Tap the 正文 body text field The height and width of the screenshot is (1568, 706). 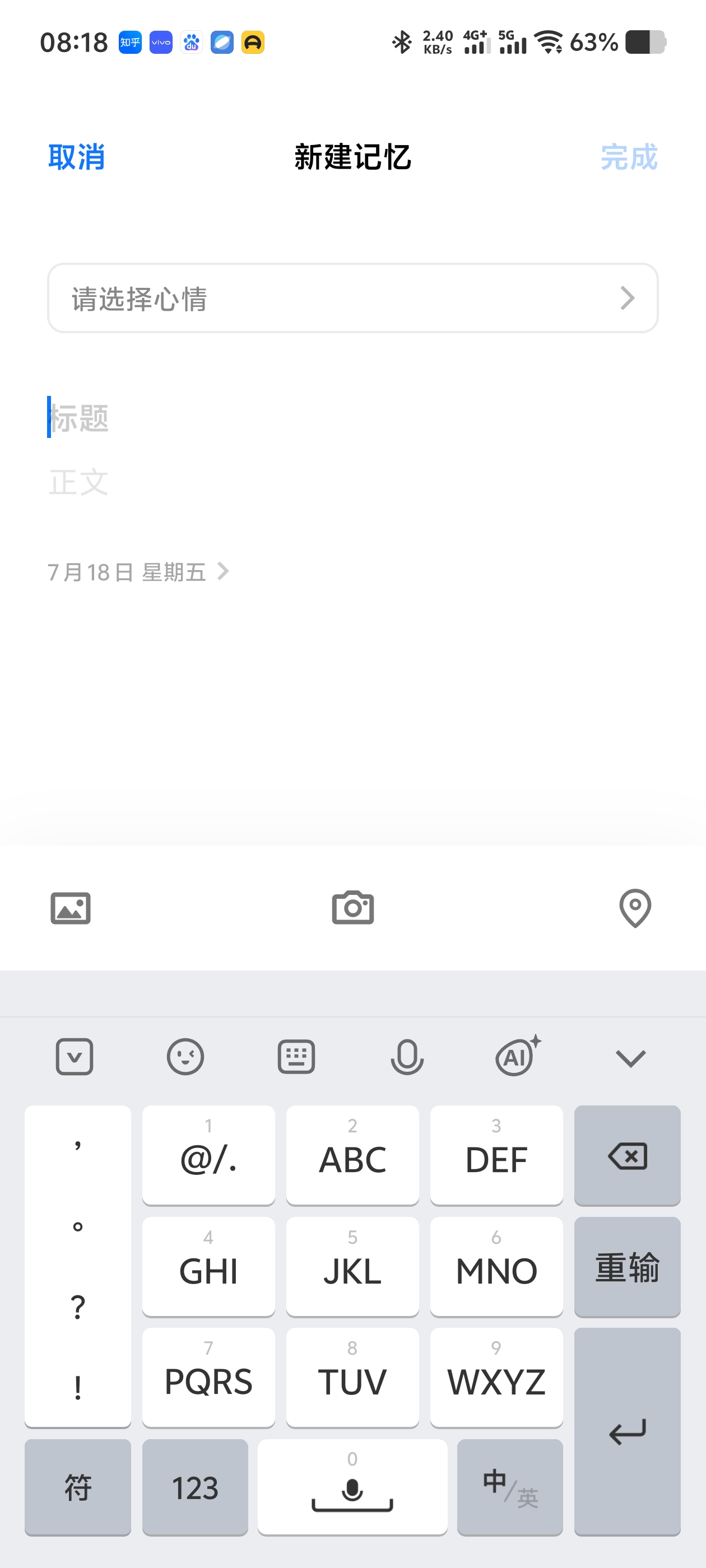point(352,482)
